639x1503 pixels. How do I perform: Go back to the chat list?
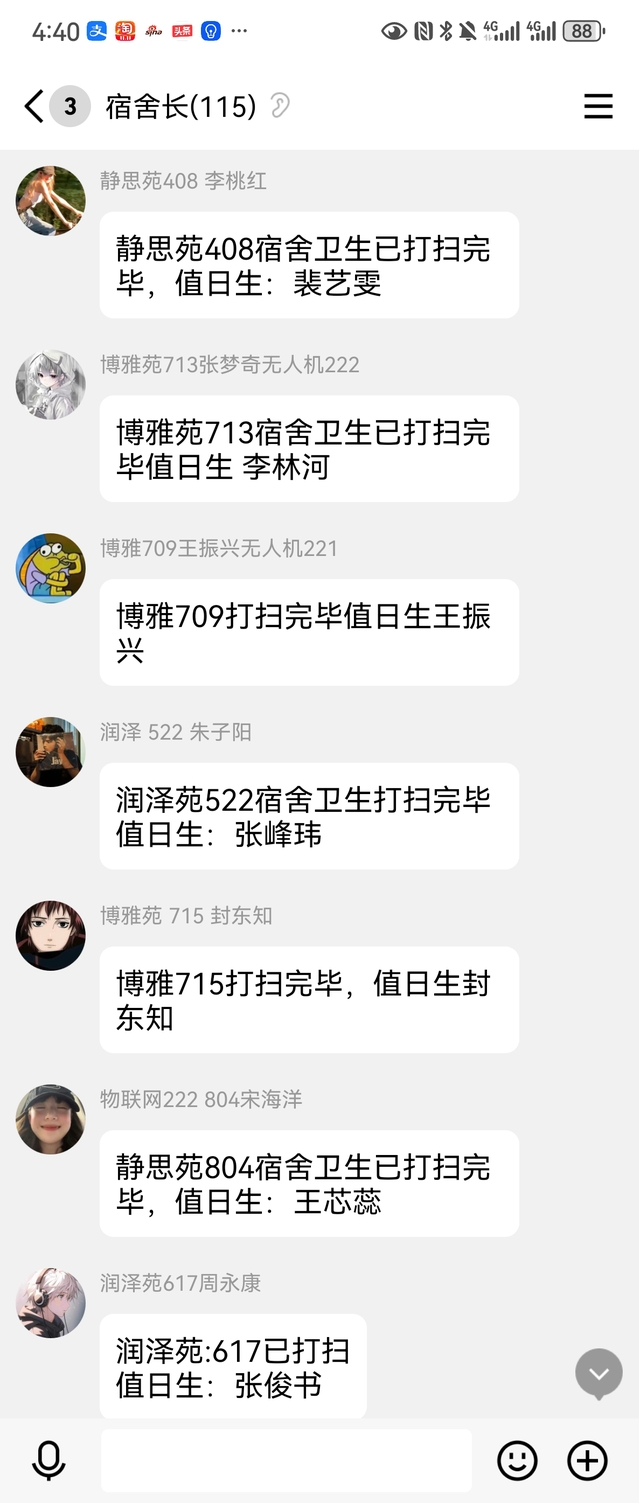click(35, 106)
